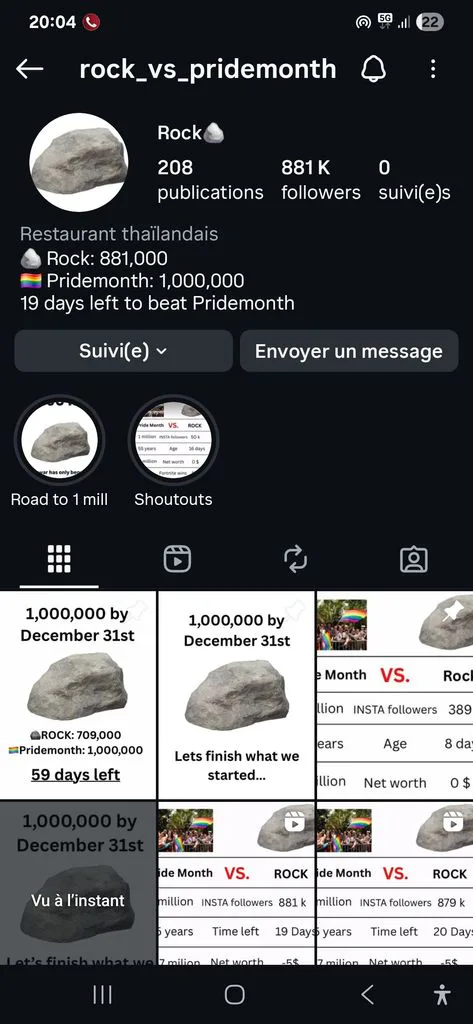This screenshot has height=1024, width=473.
Task: Tap the system home button
Action: click(235, 995)
